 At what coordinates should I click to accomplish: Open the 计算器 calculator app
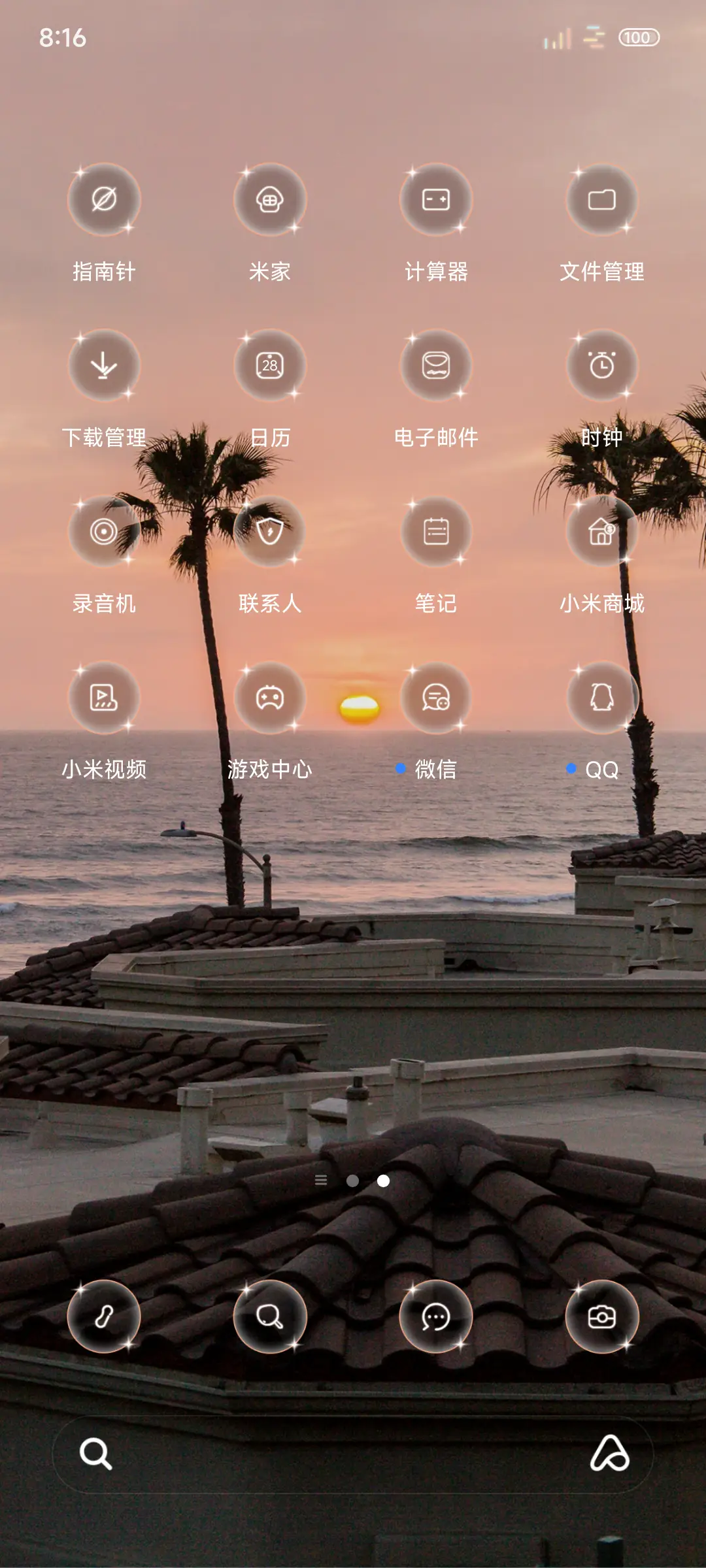[x=436, y=201]
